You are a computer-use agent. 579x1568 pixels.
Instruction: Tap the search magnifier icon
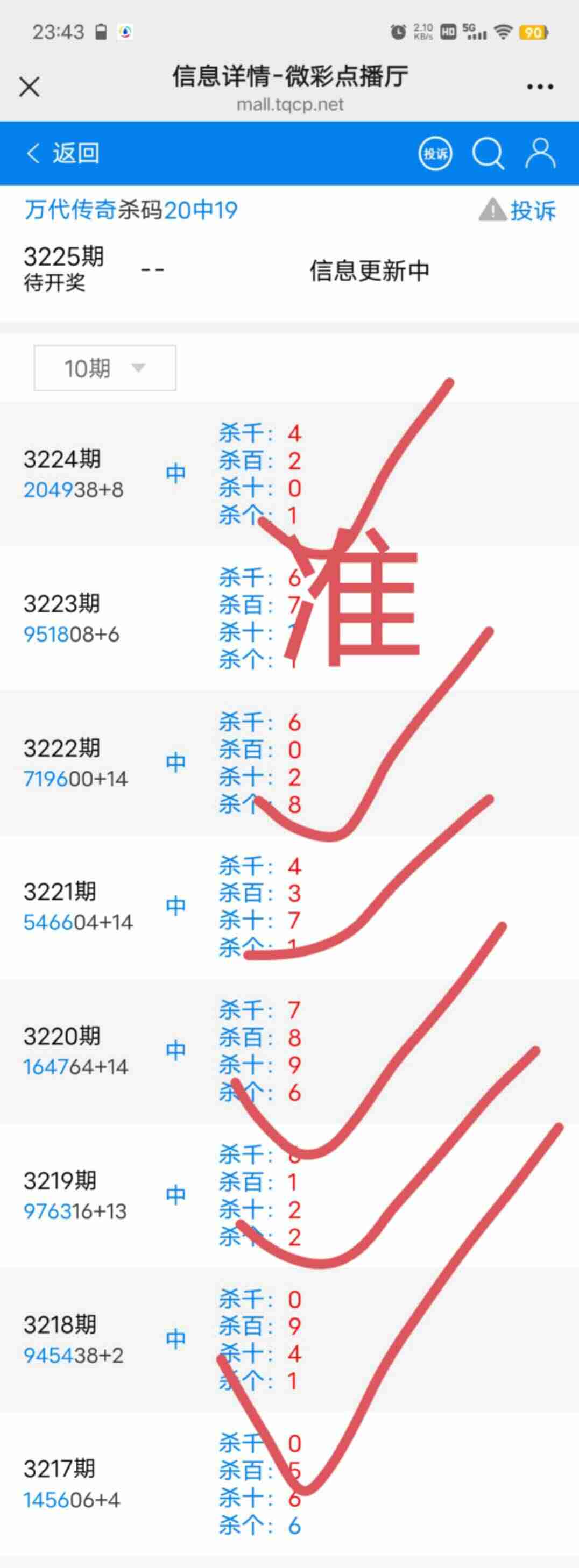pos(488,153)
